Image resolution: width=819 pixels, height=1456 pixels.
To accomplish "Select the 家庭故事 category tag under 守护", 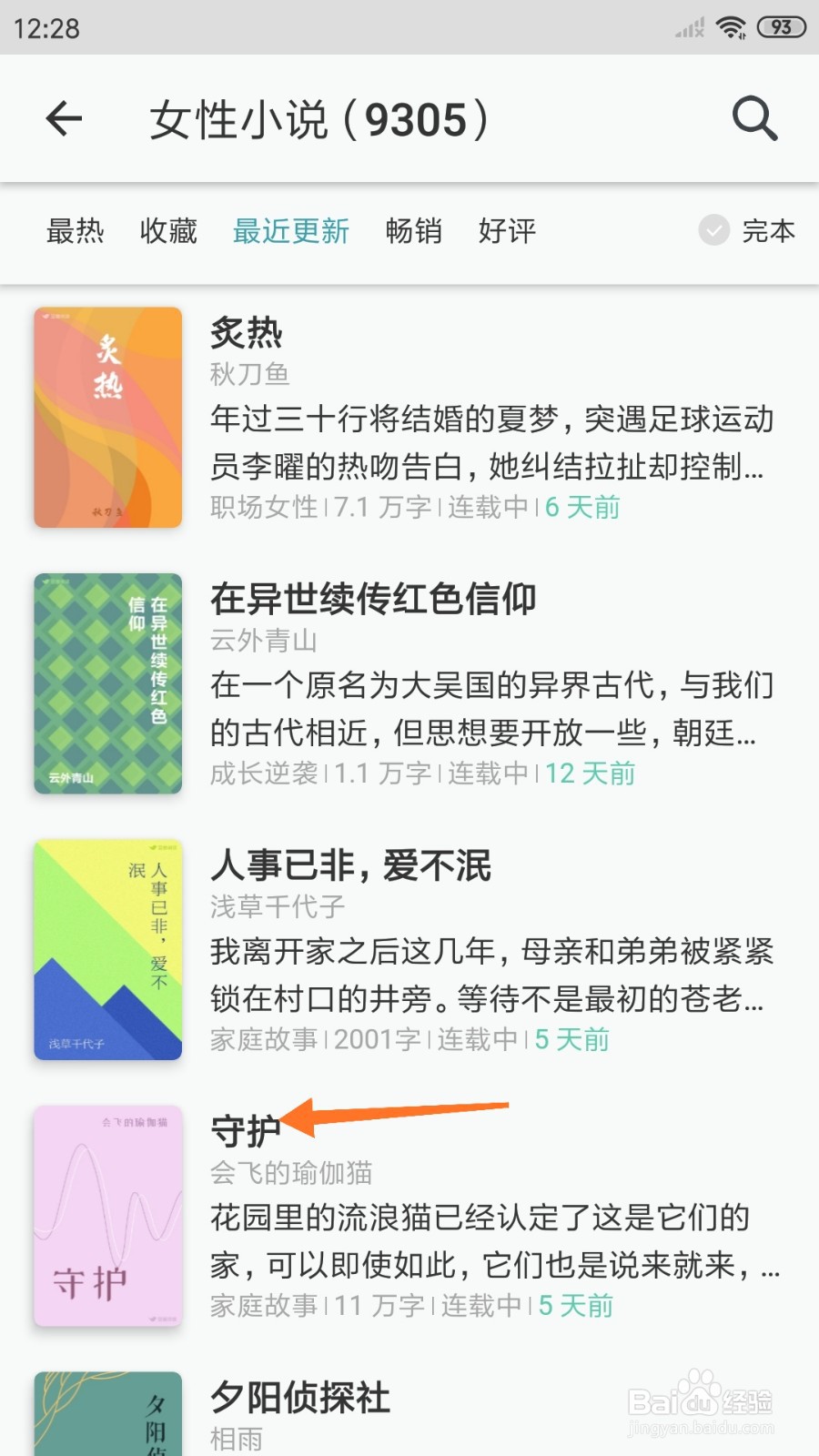I will [x=264, y=1306].
